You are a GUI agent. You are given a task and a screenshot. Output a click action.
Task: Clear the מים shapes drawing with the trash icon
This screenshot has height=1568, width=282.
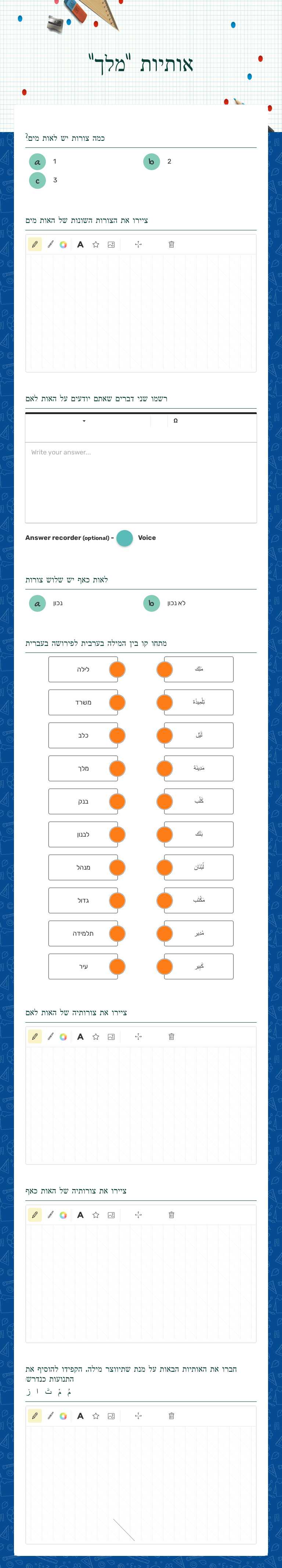point(171,244)
